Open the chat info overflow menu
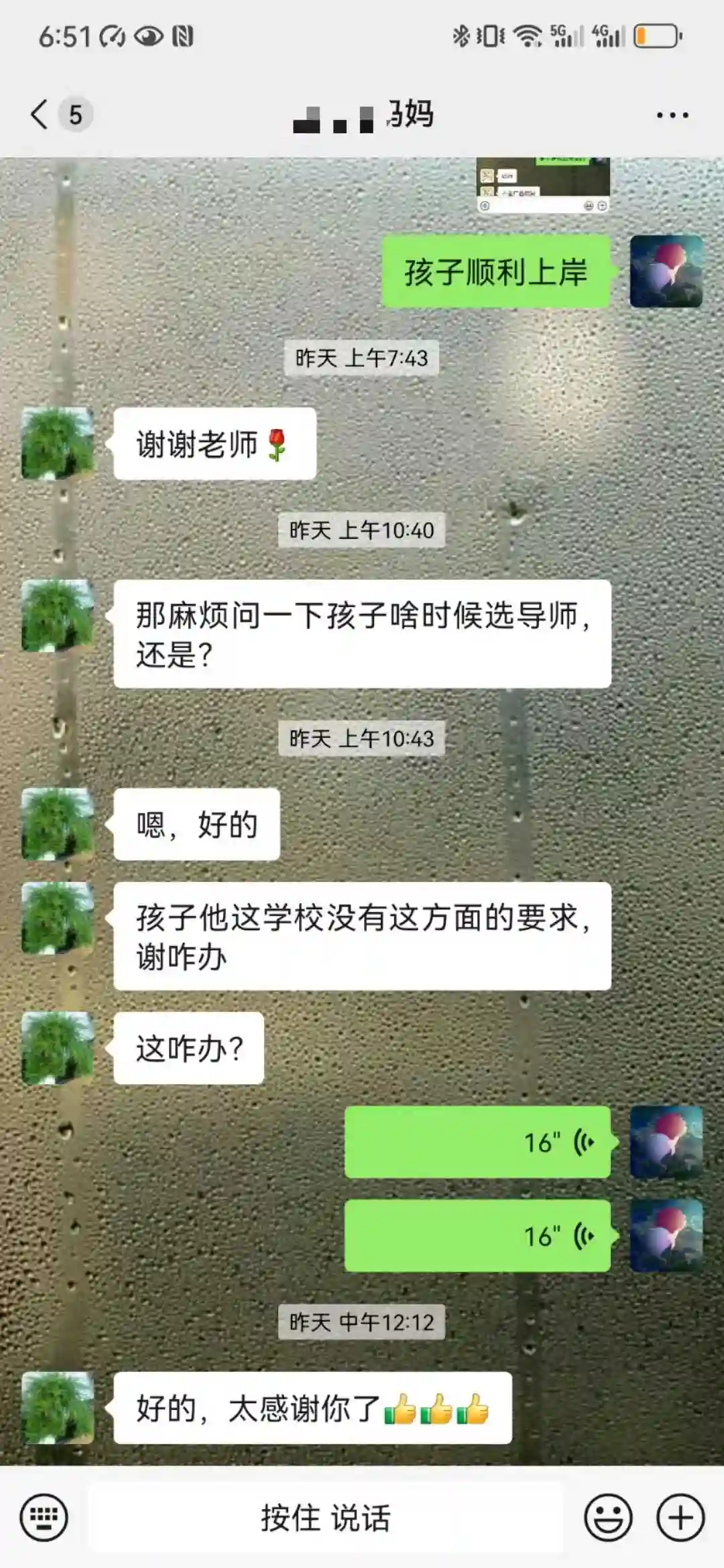 click(672, 115)
